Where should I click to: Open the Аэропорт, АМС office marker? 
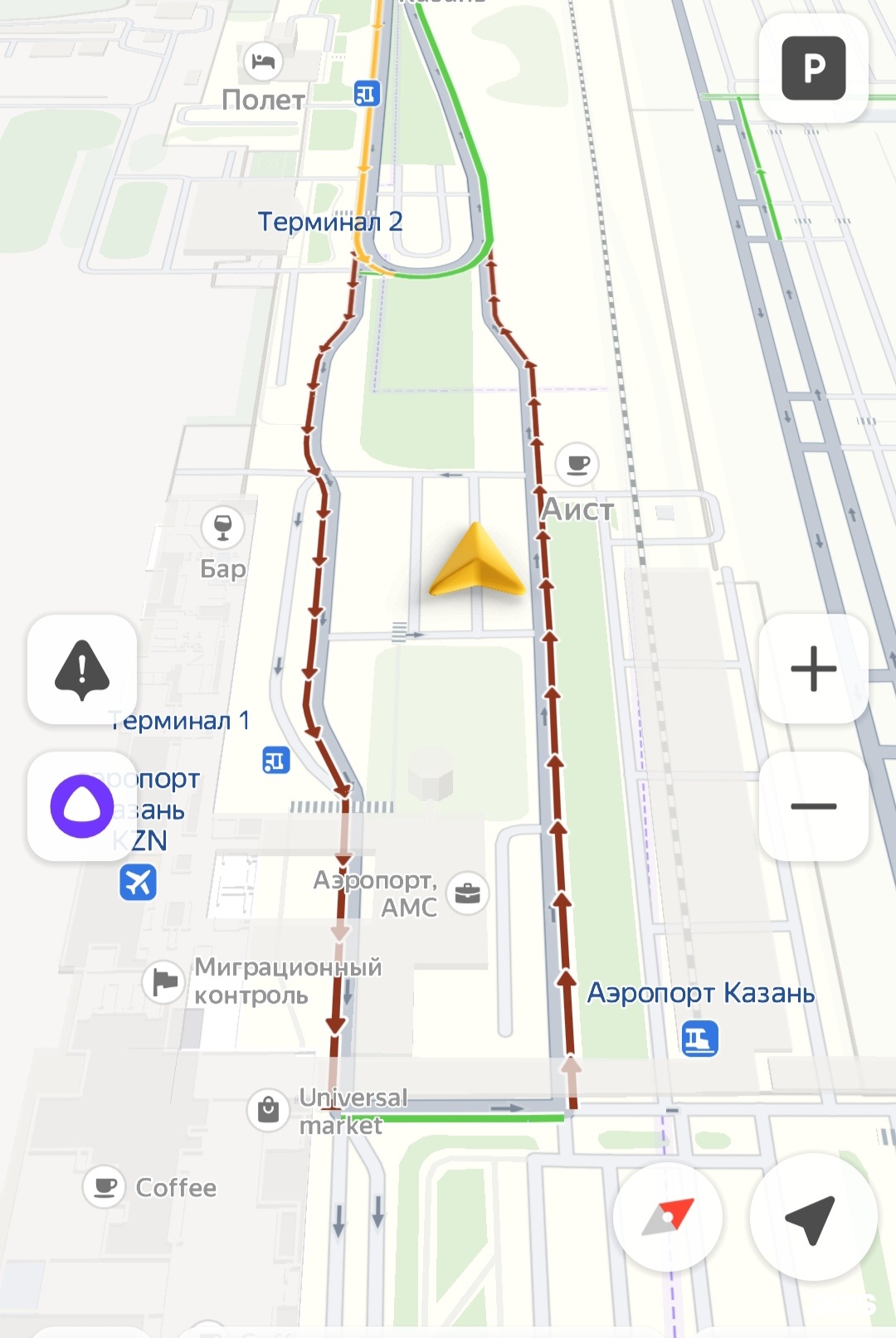coord(468,893)
